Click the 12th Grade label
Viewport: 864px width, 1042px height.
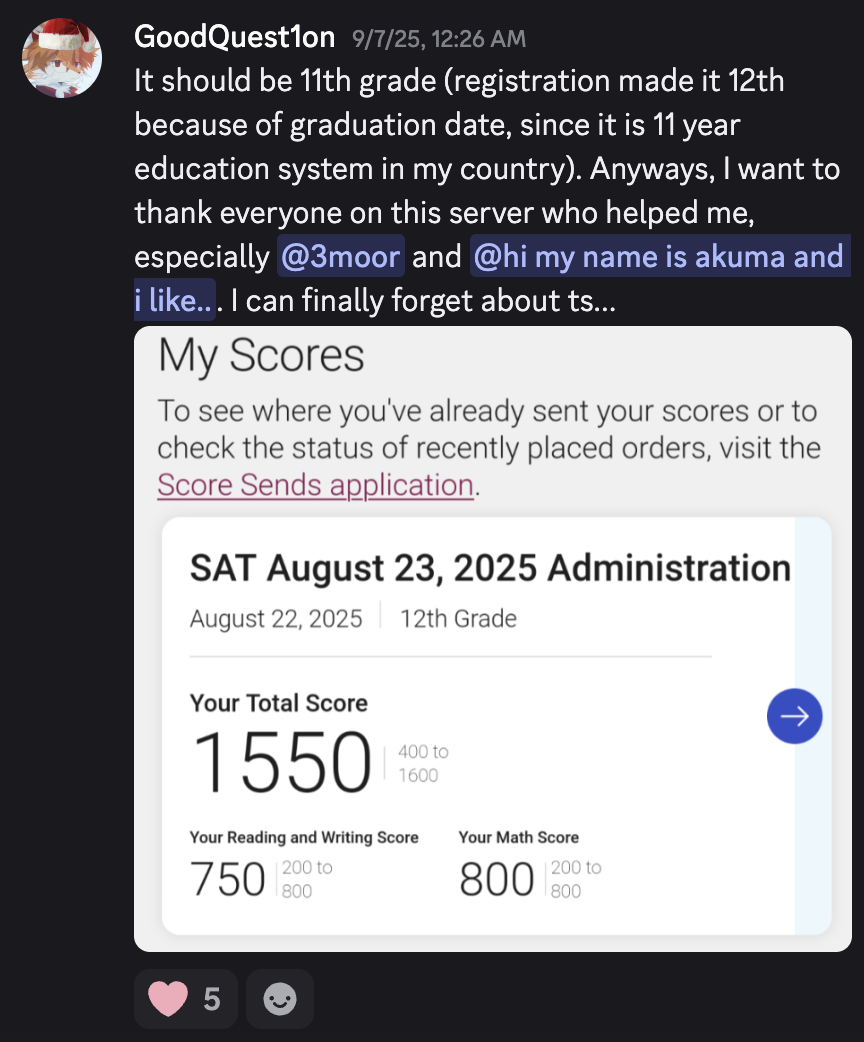click(x=460, y=619)
